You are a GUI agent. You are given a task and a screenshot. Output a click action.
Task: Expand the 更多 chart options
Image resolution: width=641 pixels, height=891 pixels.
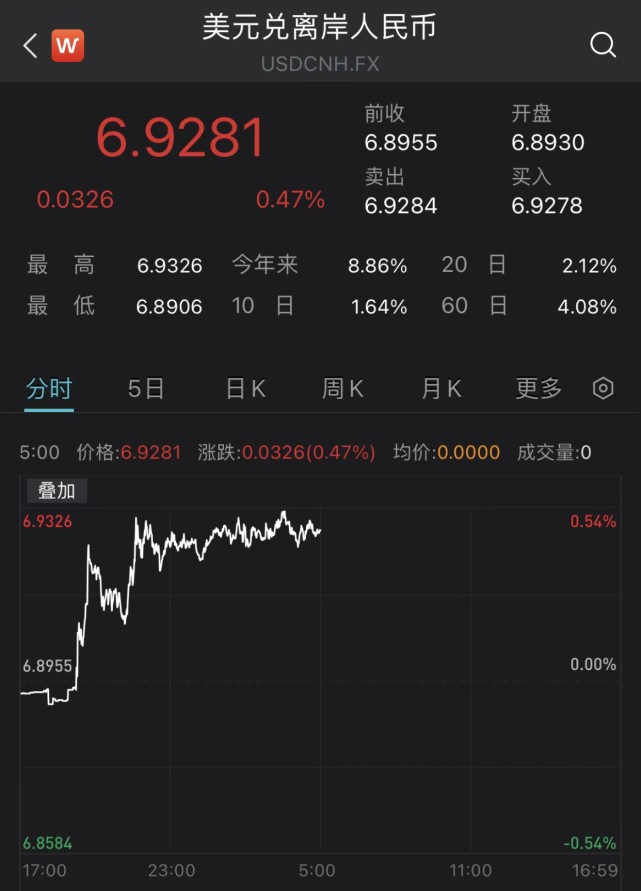point(539,389)
